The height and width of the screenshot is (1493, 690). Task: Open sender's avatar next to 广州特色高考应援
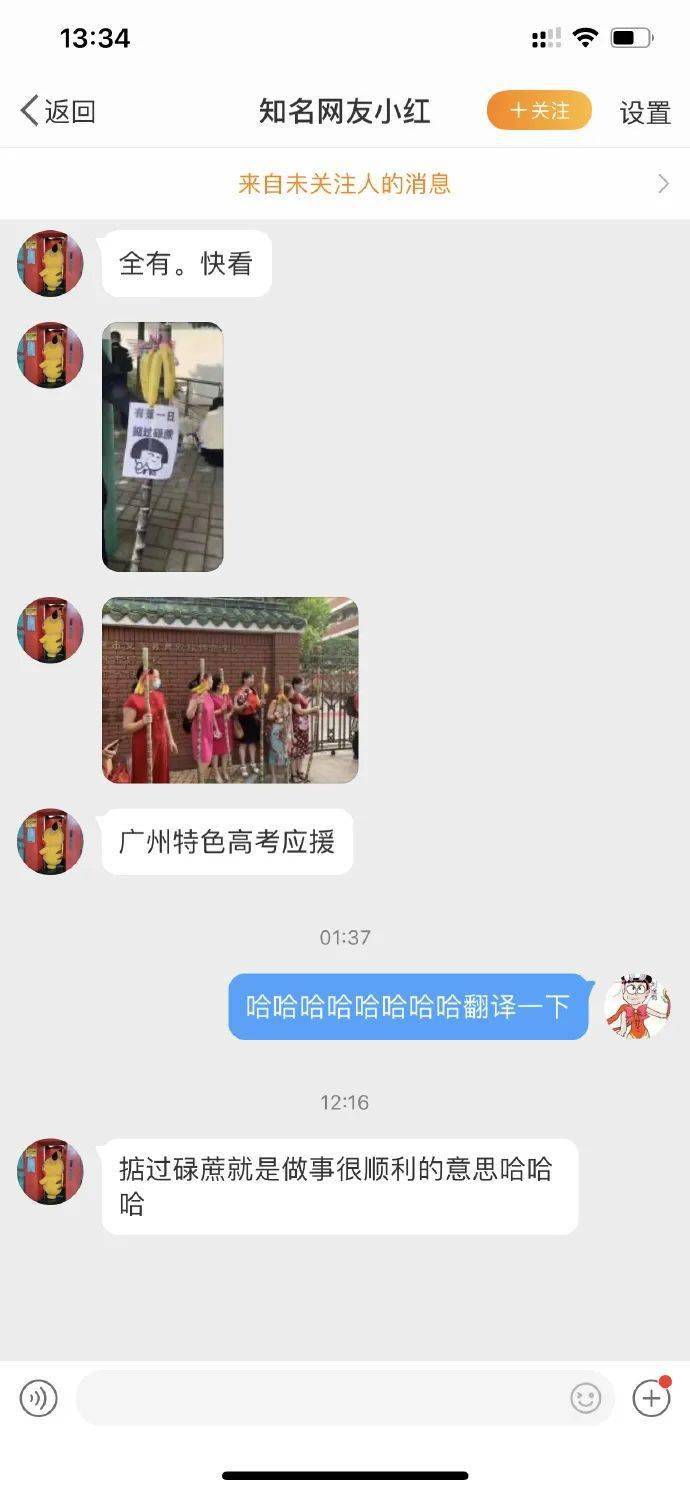click(50, 841)
